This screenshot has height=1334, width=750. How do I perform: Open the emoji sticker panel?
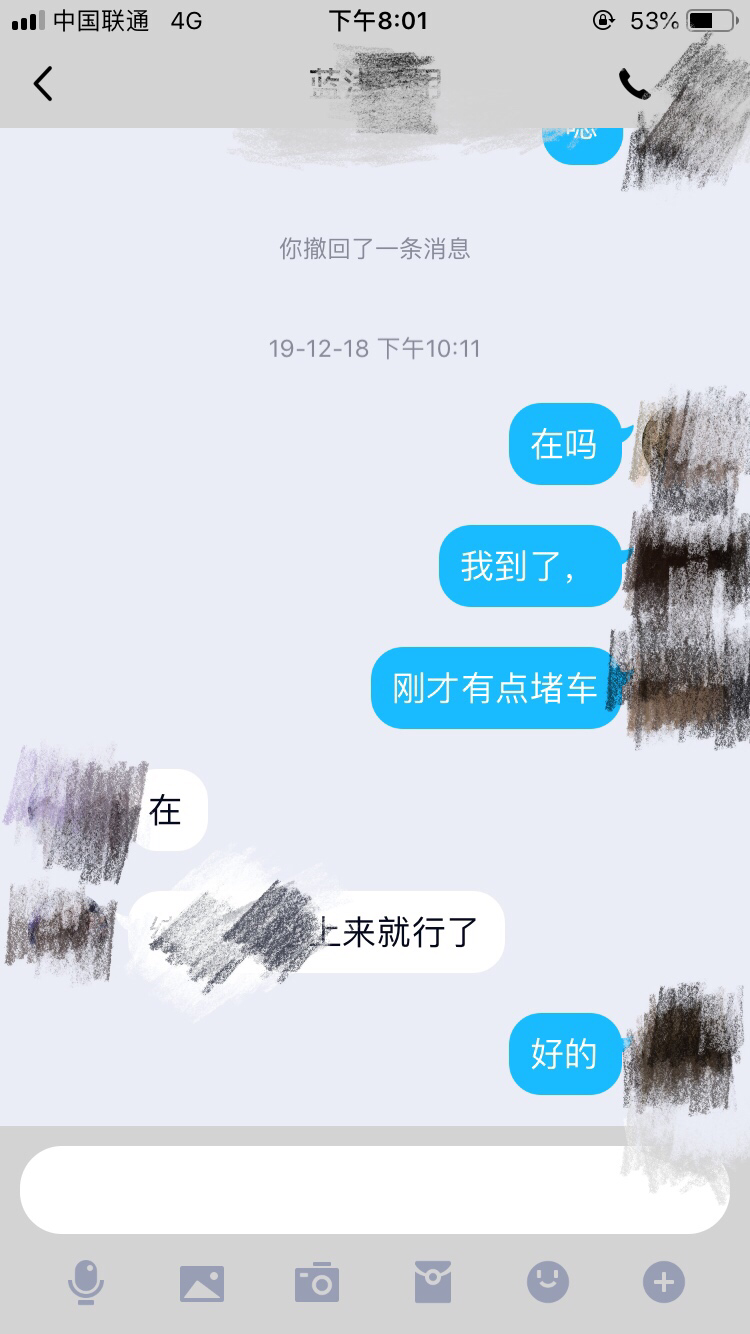[548, 1282]
